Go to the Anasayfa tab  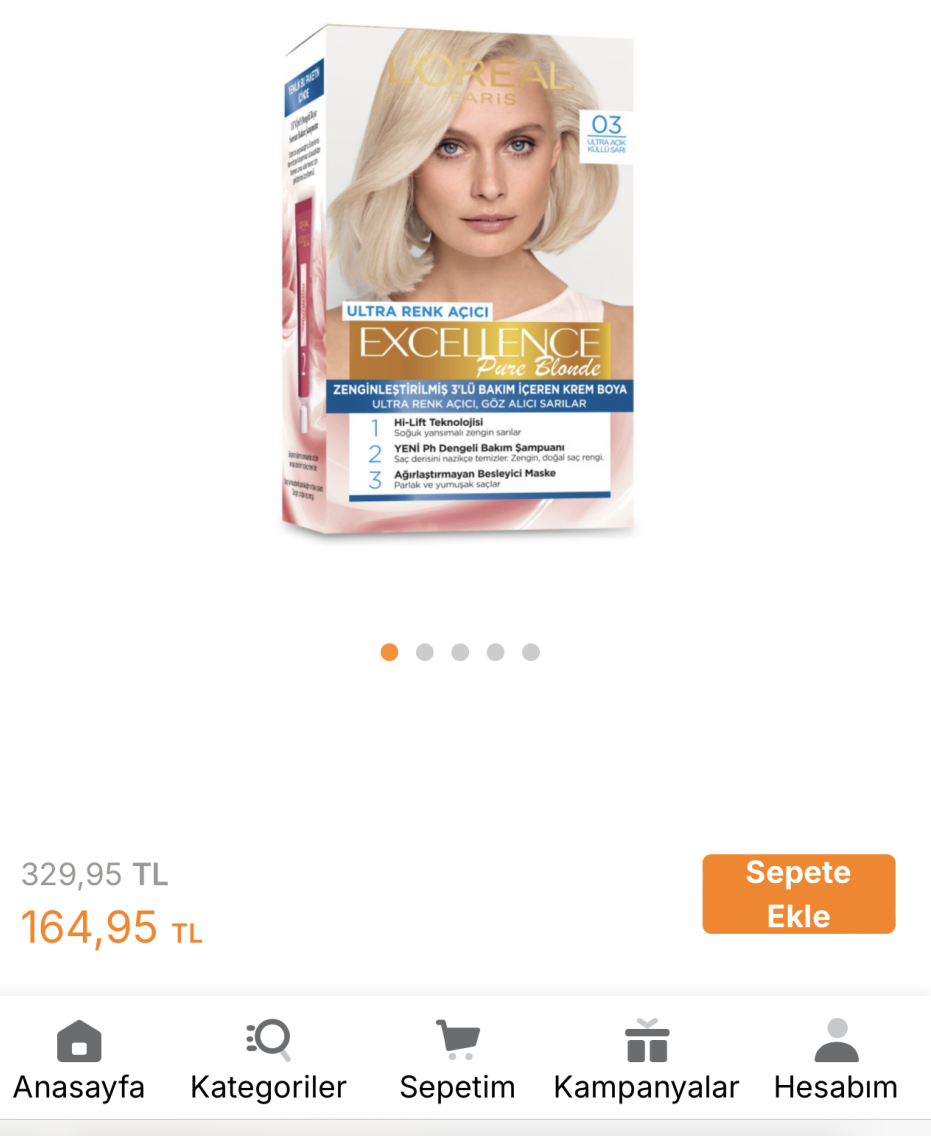(79, 1060)
